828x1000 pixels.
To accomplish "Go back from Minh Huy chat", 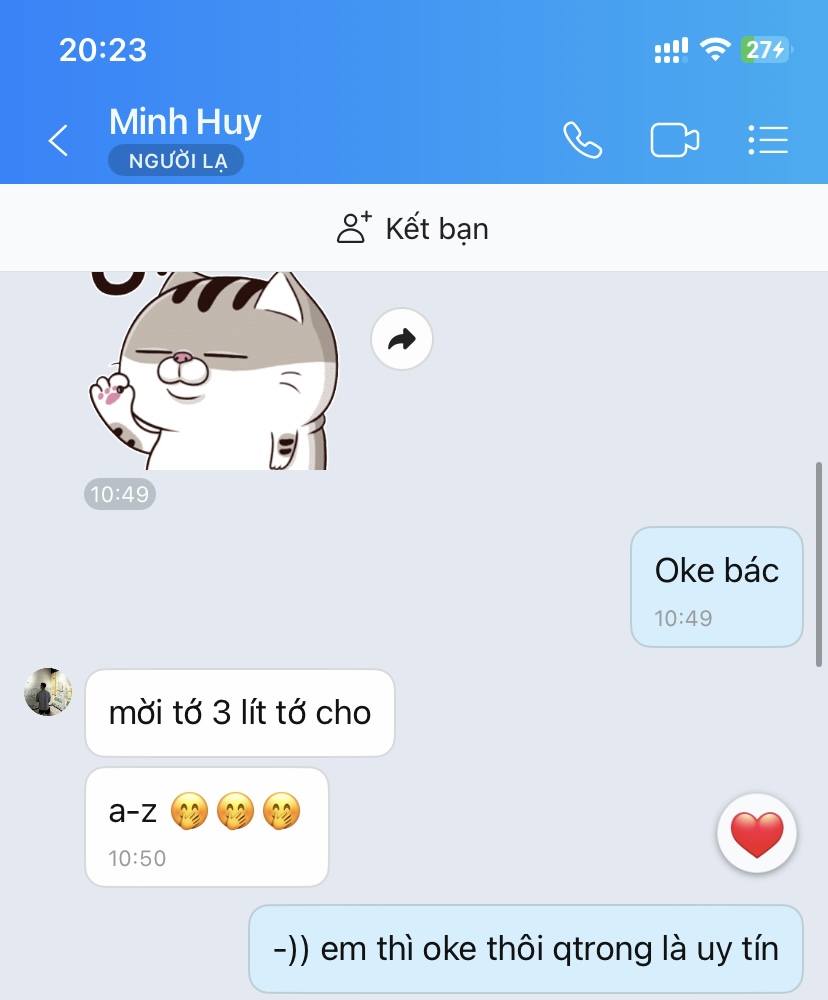I will [59, 141].
